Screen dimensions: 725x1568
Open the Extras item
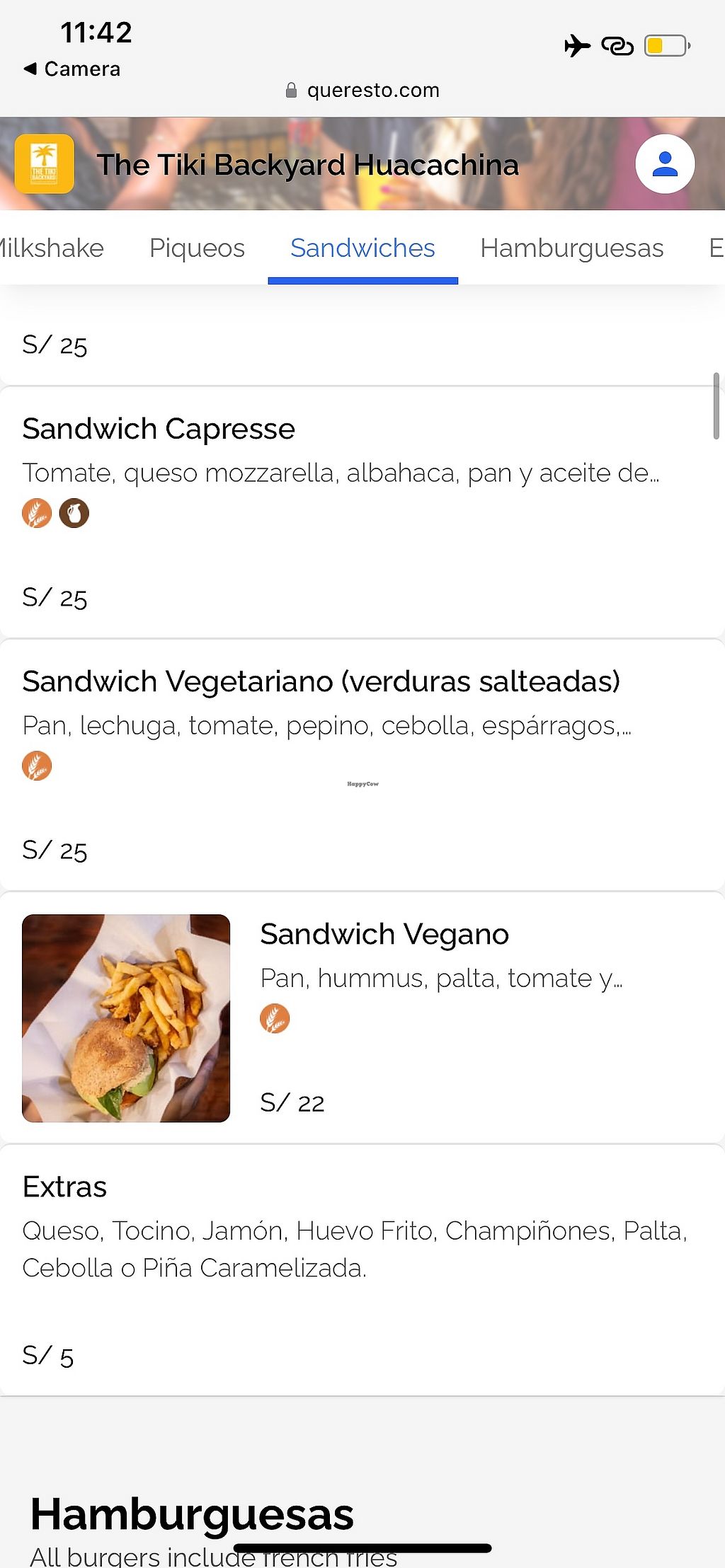(x=65, y=1187)
